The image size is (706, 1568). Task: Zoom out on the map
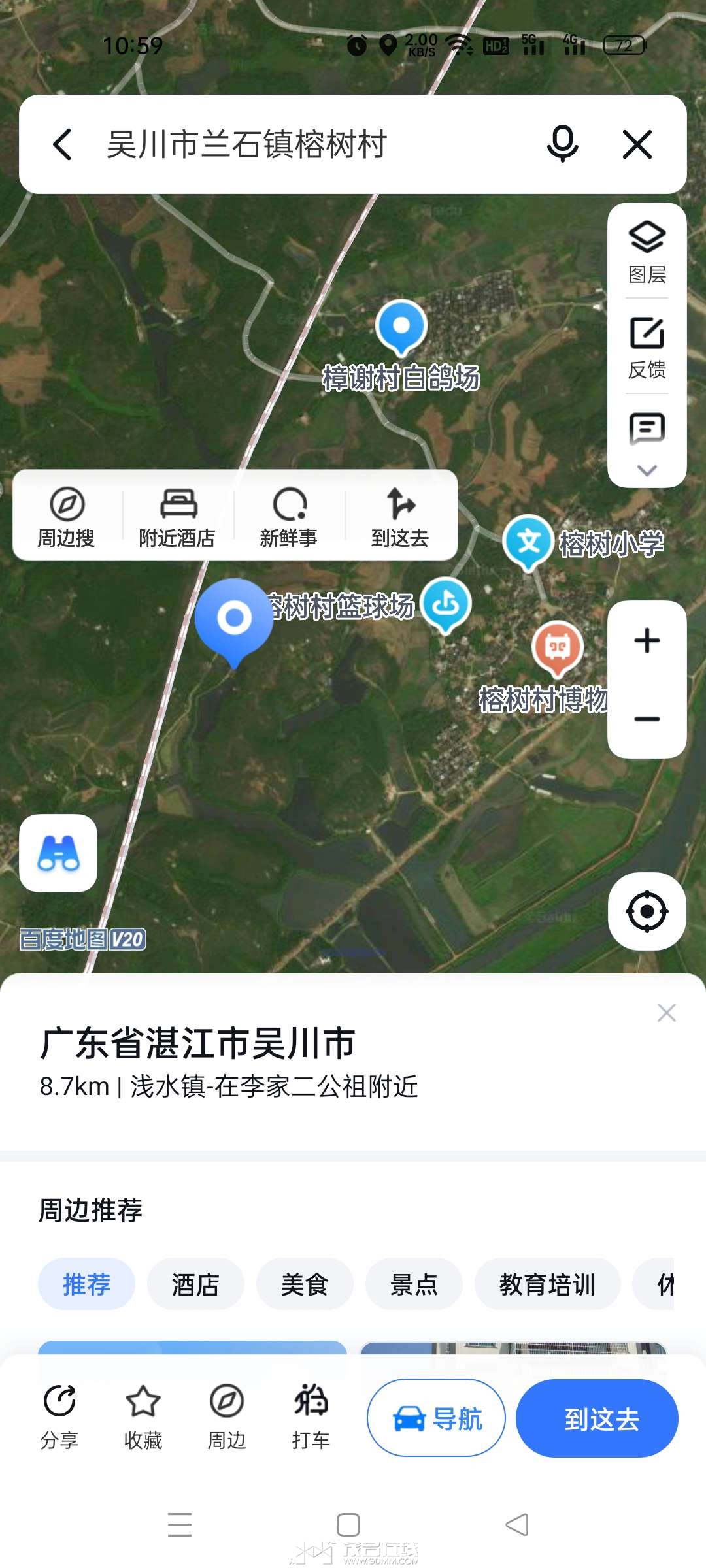[x=647, y=719]
